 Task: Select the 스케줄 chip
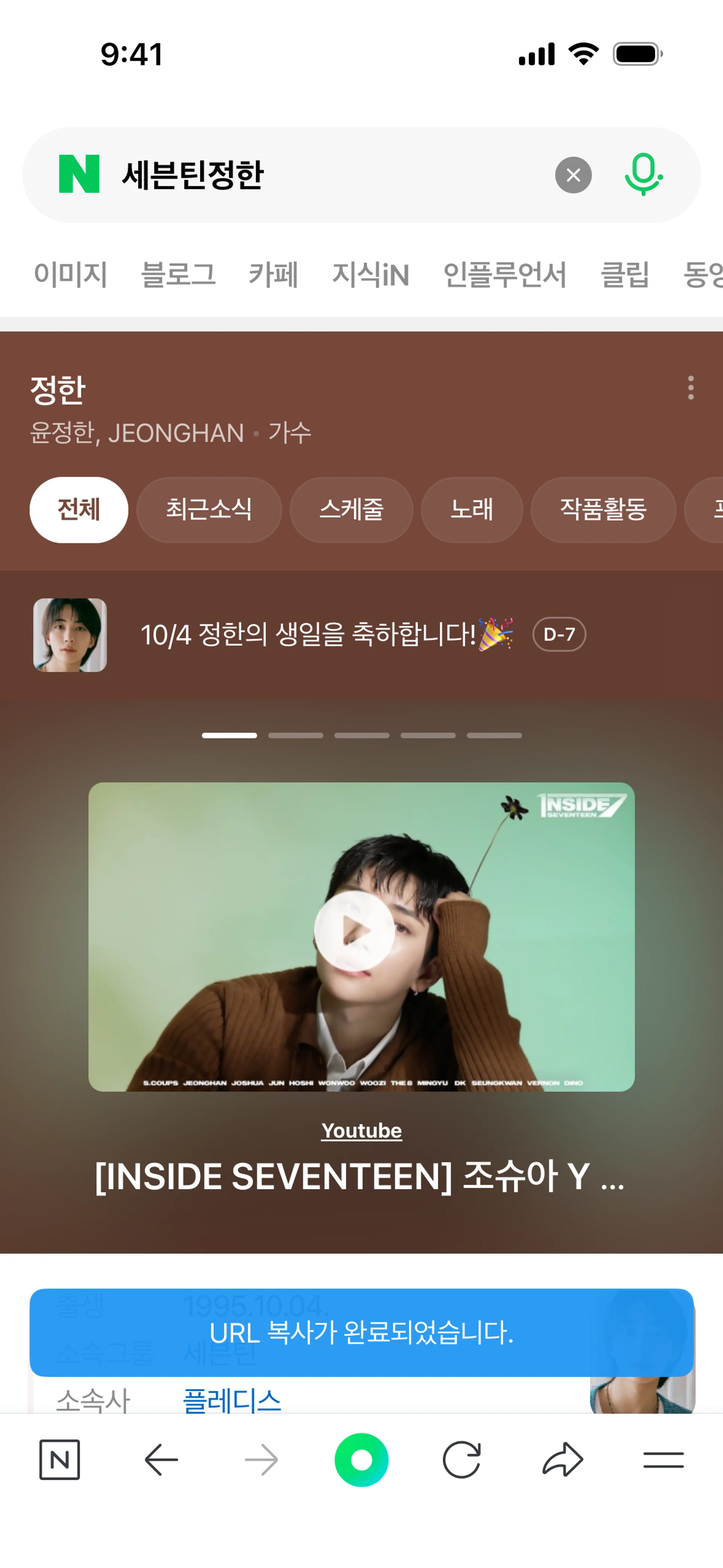click(351, 509)
